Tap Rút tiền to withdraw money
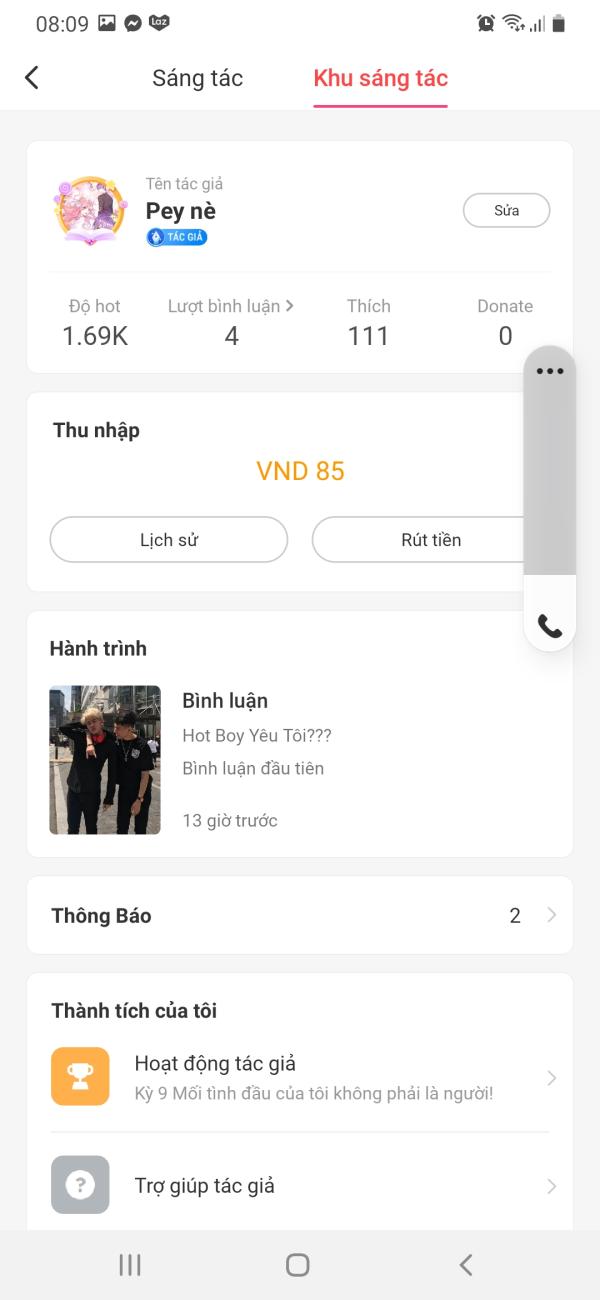Image resolution: width=600 pixels, height=1300 pixels. pyautogui.click(x=418, y=540)
